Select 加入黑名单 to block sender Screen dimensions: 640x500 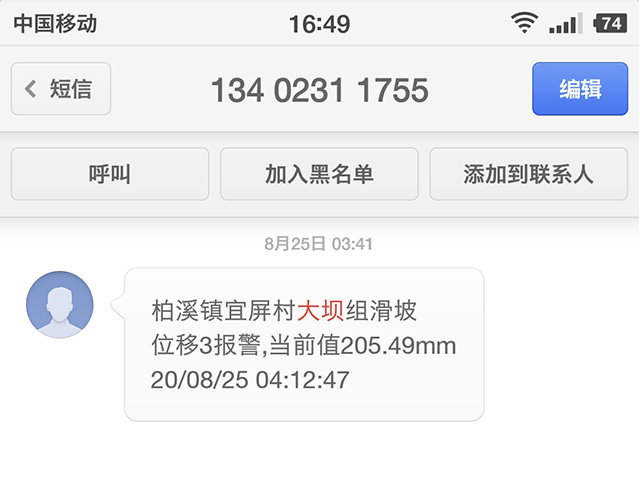coord(319,175)
